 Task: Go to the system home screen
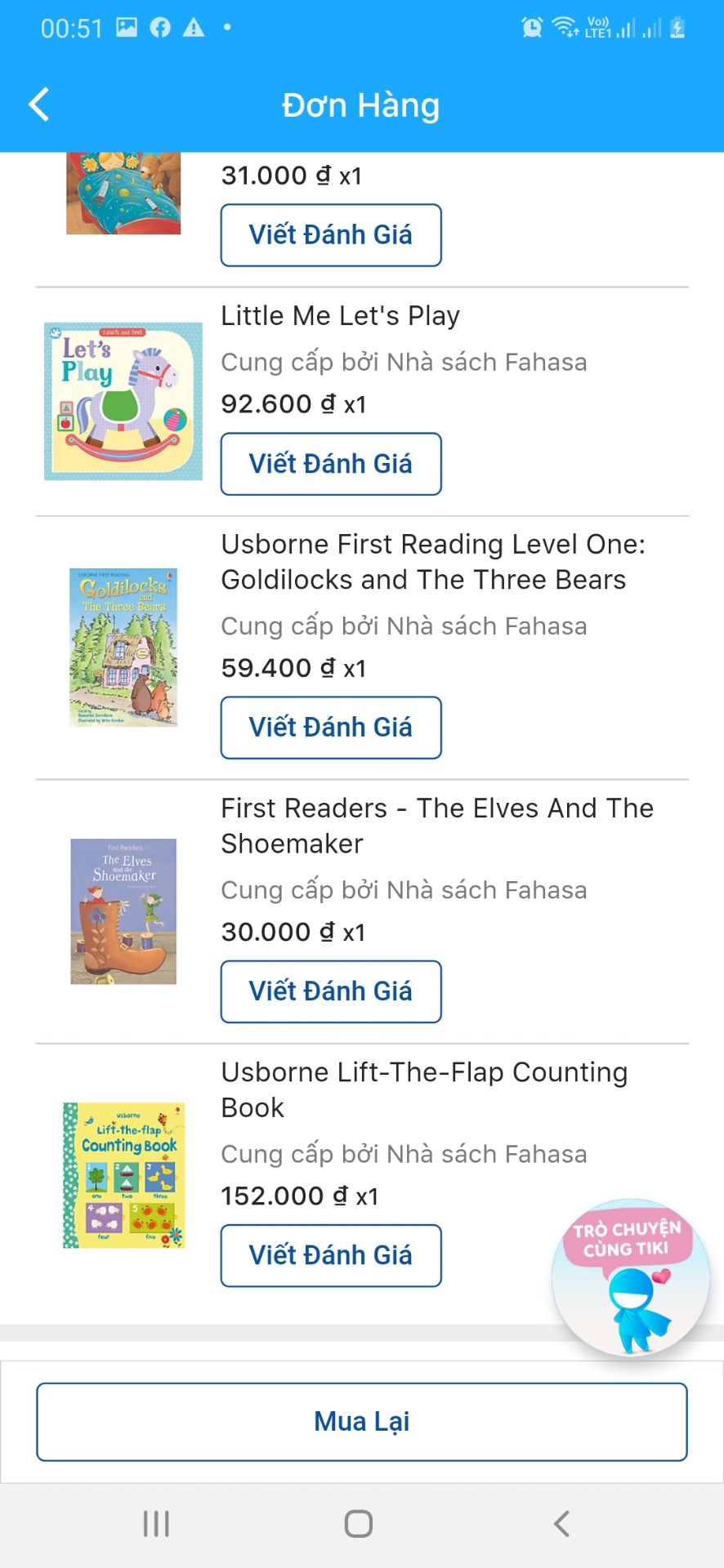359,1524
